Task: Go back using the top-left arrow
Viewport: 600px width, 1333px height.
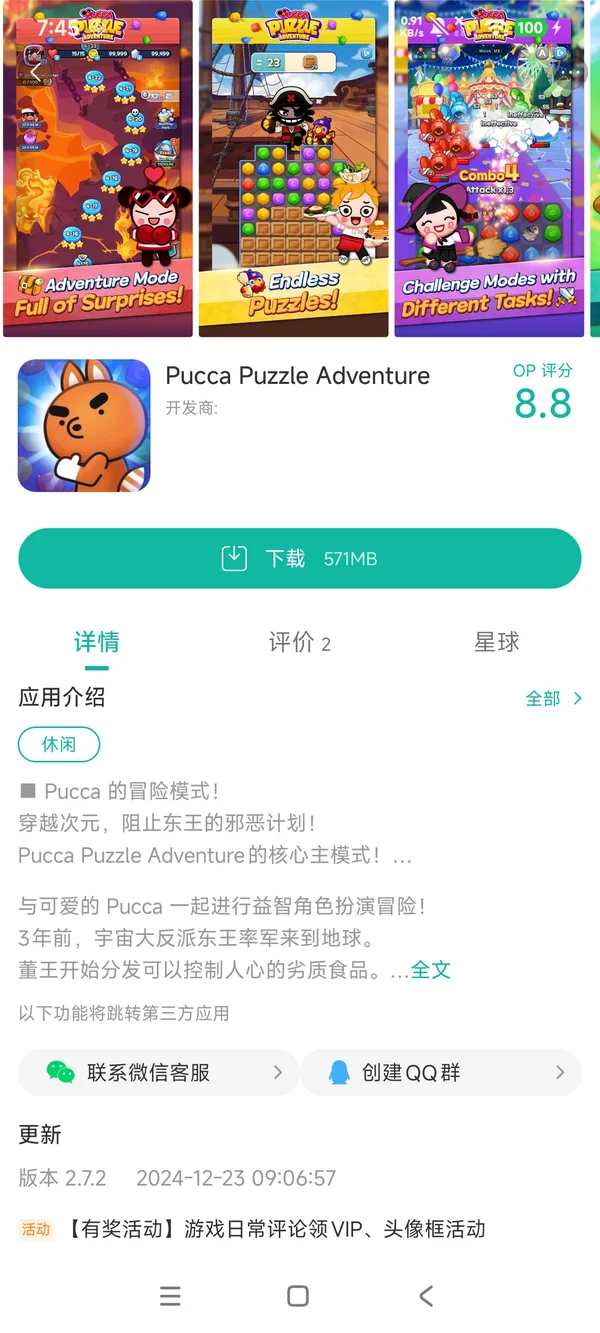Action: point(35,72)
